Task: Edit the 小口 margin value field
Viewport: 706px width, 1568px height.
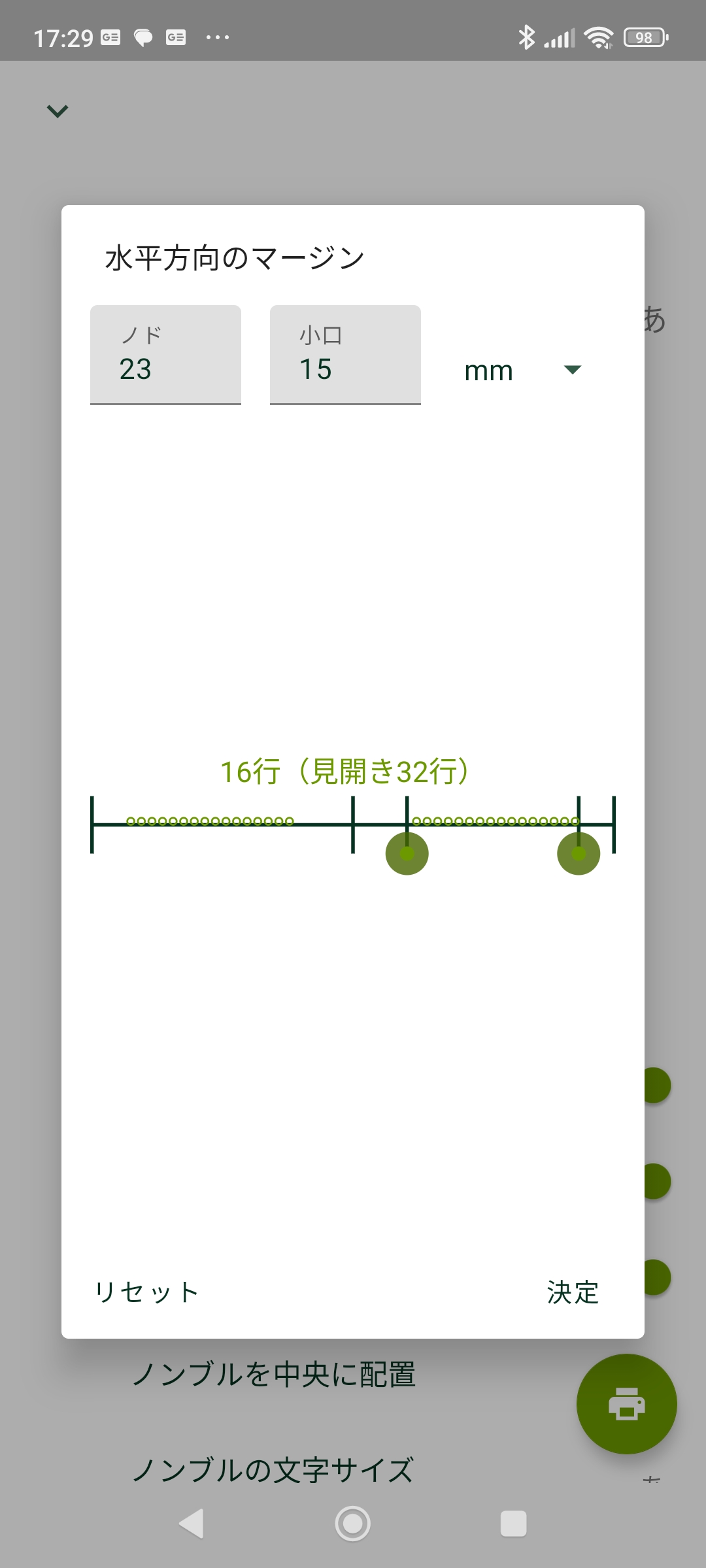Action: (345, 355)
